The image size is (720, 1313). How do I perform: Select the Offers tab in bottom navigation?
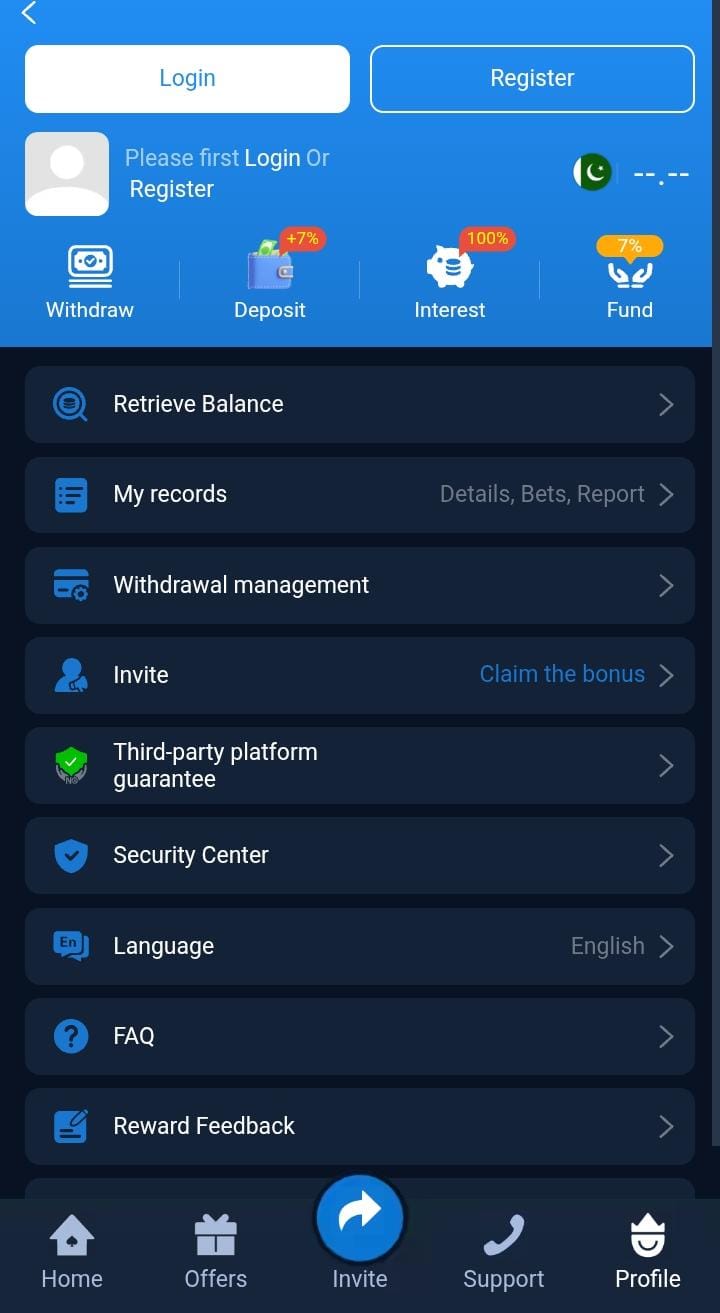pos(215,1250)
